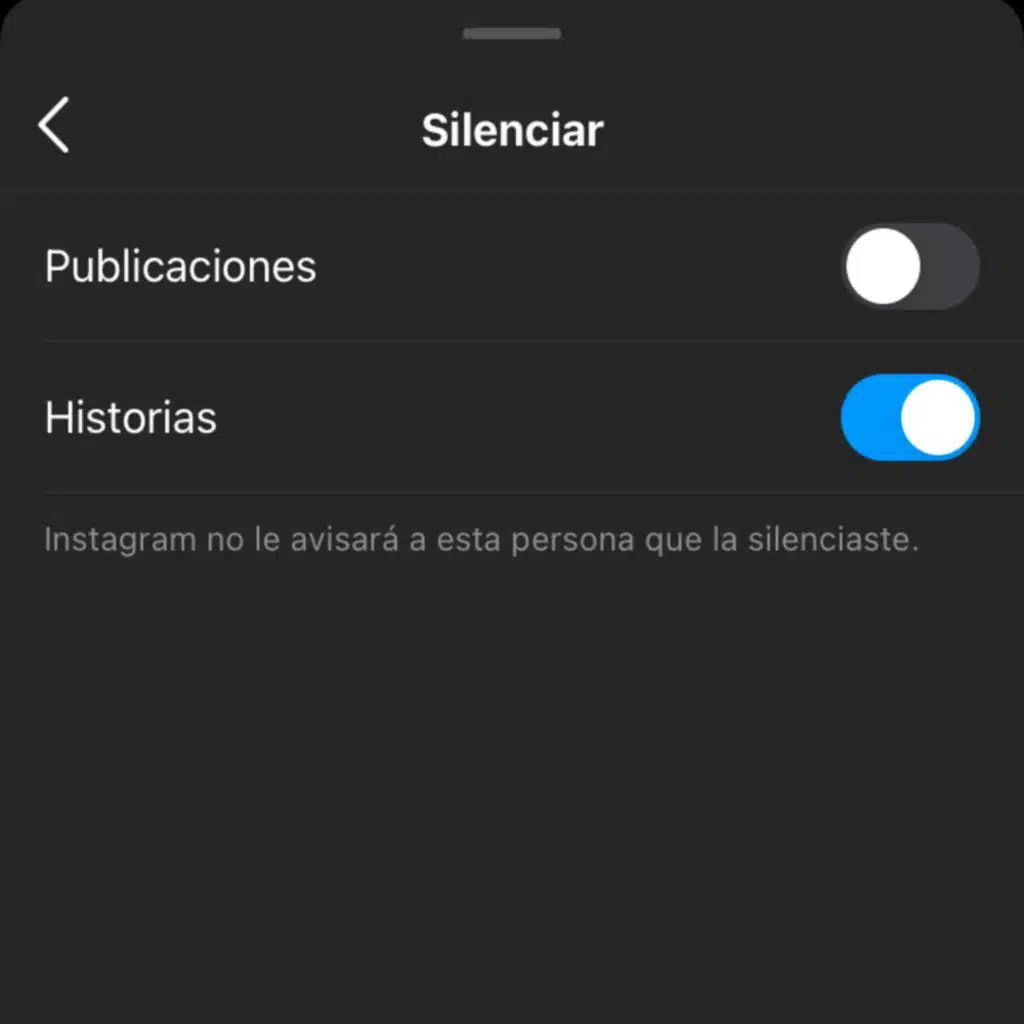Go back from the Silenciar screen
Screen dimensions: 1024x1024
tap(54, 126)
